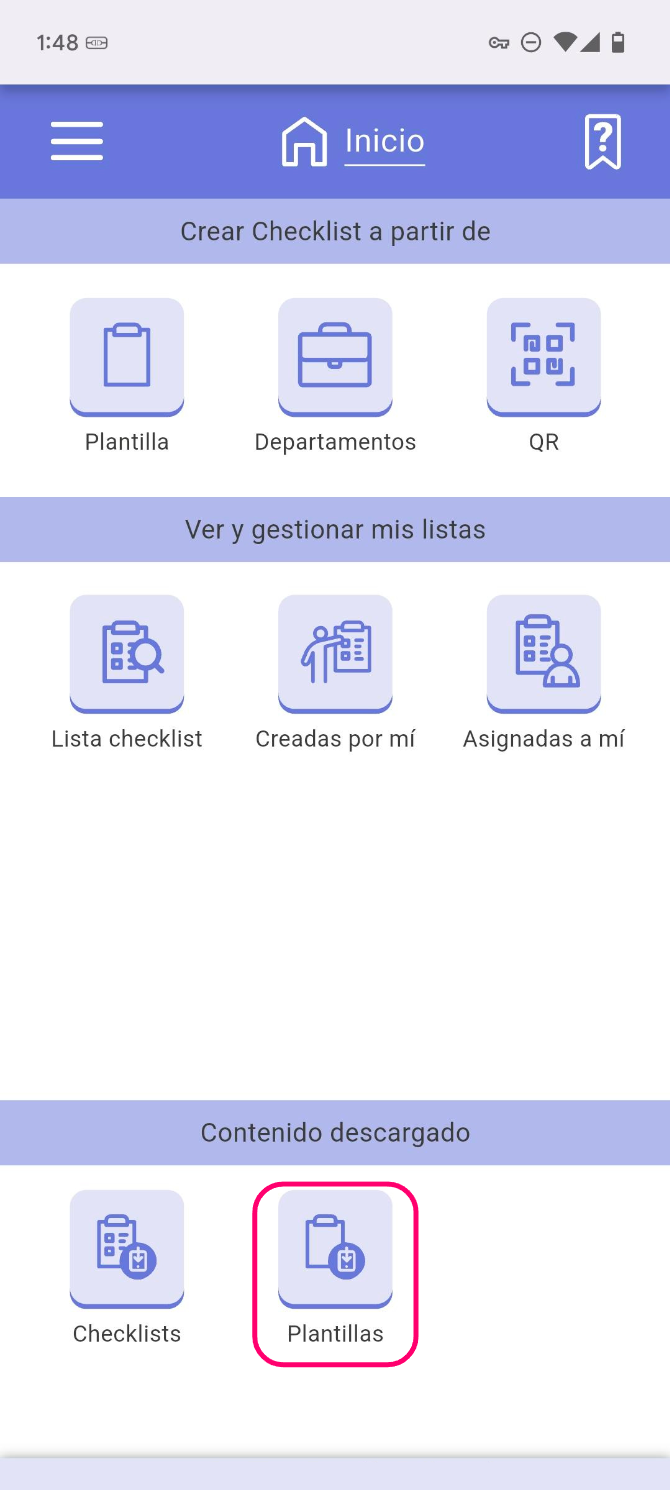
Task: Open the help bookmark icon
Action: point(602,141)
